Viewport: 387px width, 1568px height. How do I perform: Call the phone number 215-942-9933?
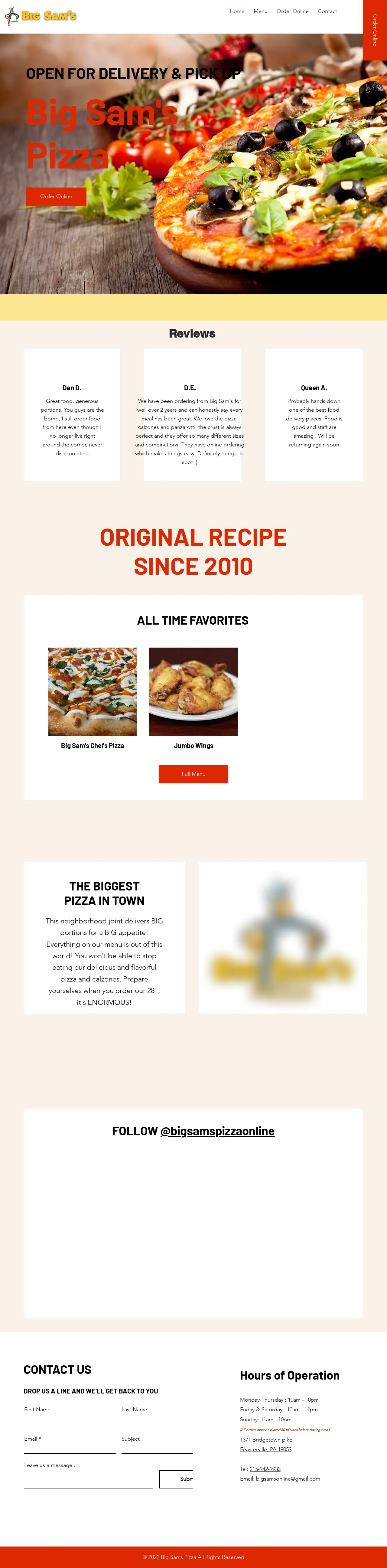coord(265,1469)
